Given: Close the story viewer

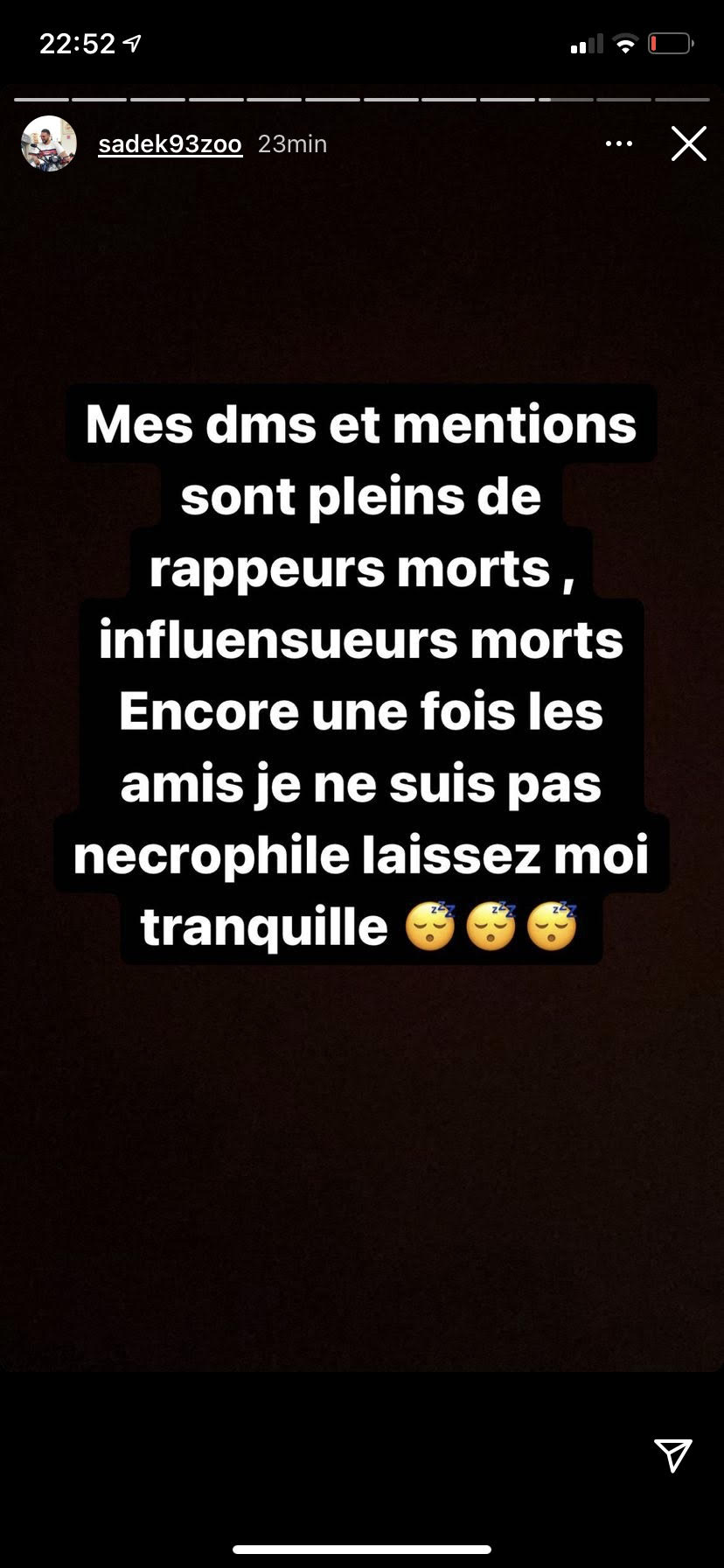Looking at the screenshot, I should [x=688, y=144].
